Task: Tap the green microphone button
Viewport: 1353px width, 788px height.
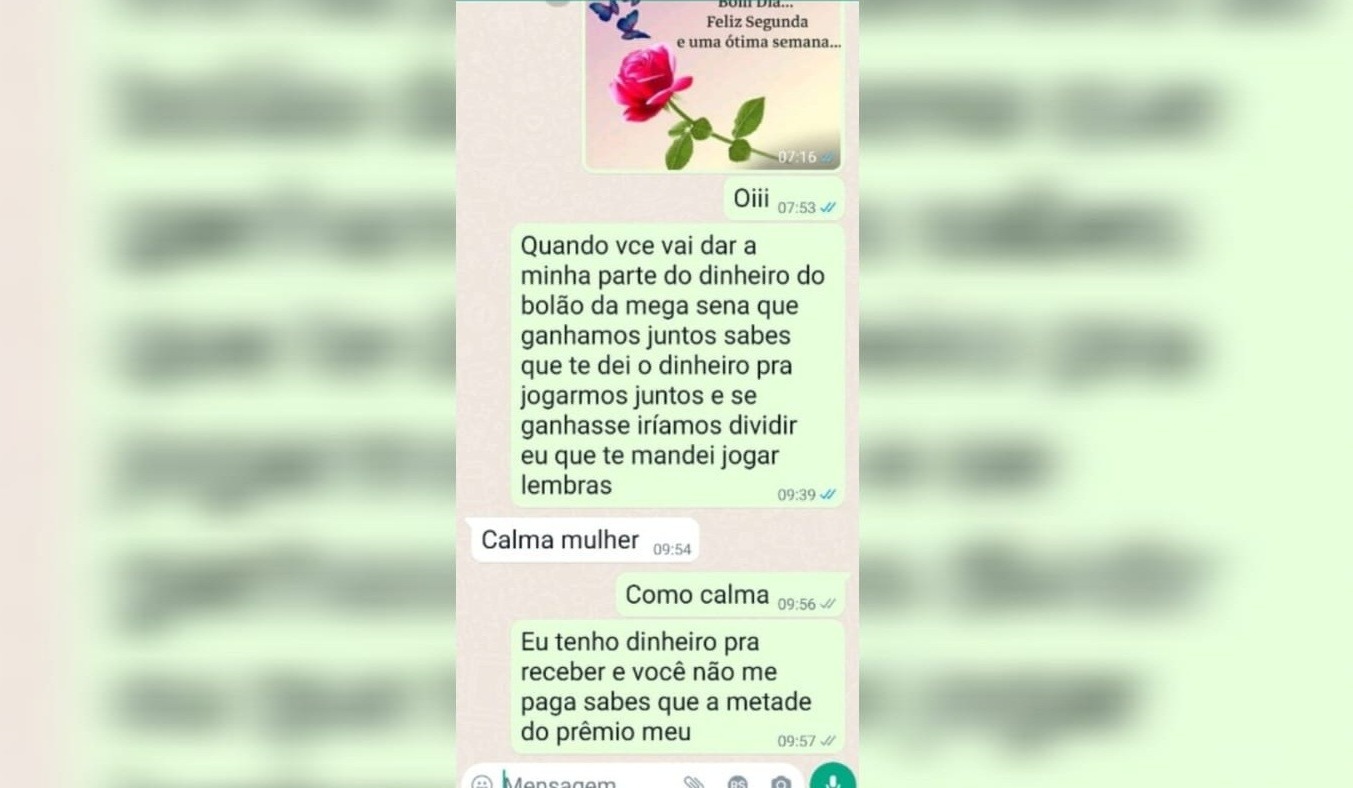Action: click(833, 777)
